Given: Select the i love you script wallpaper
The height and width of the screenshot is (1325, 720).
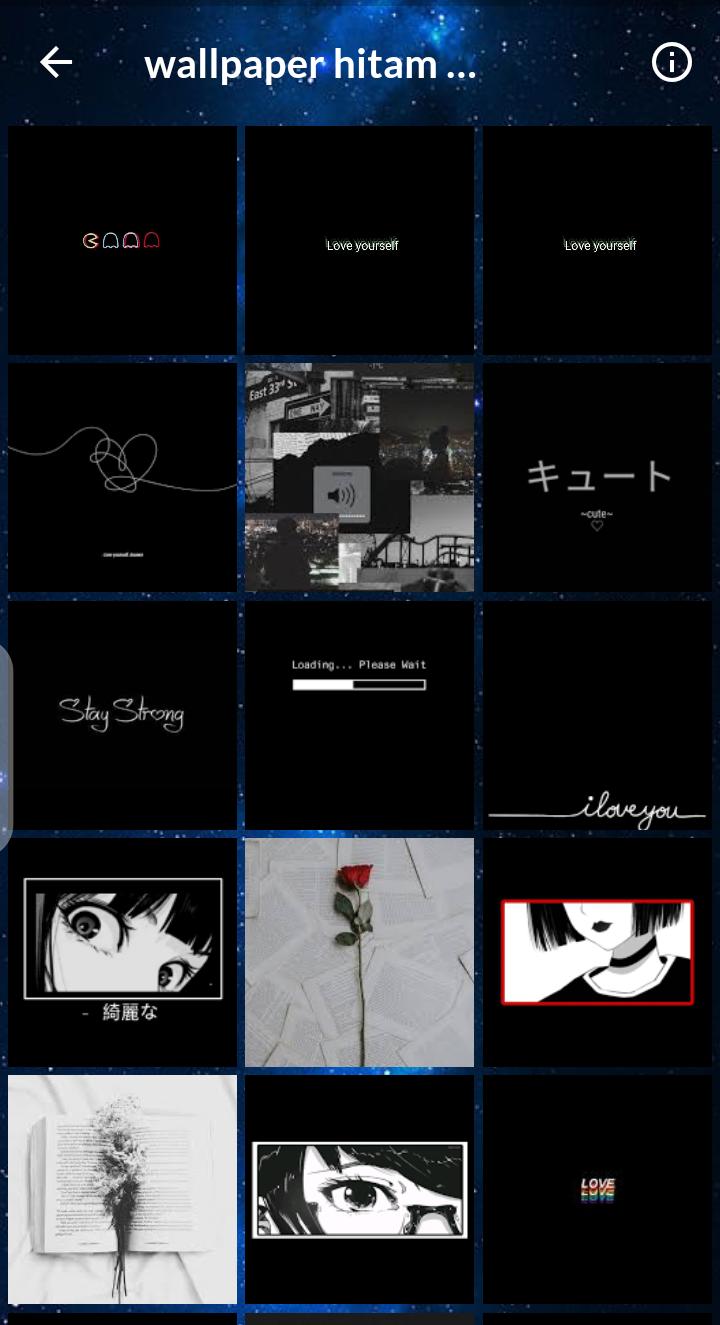Looking at the screenshot, I should [x=597, y=714].
